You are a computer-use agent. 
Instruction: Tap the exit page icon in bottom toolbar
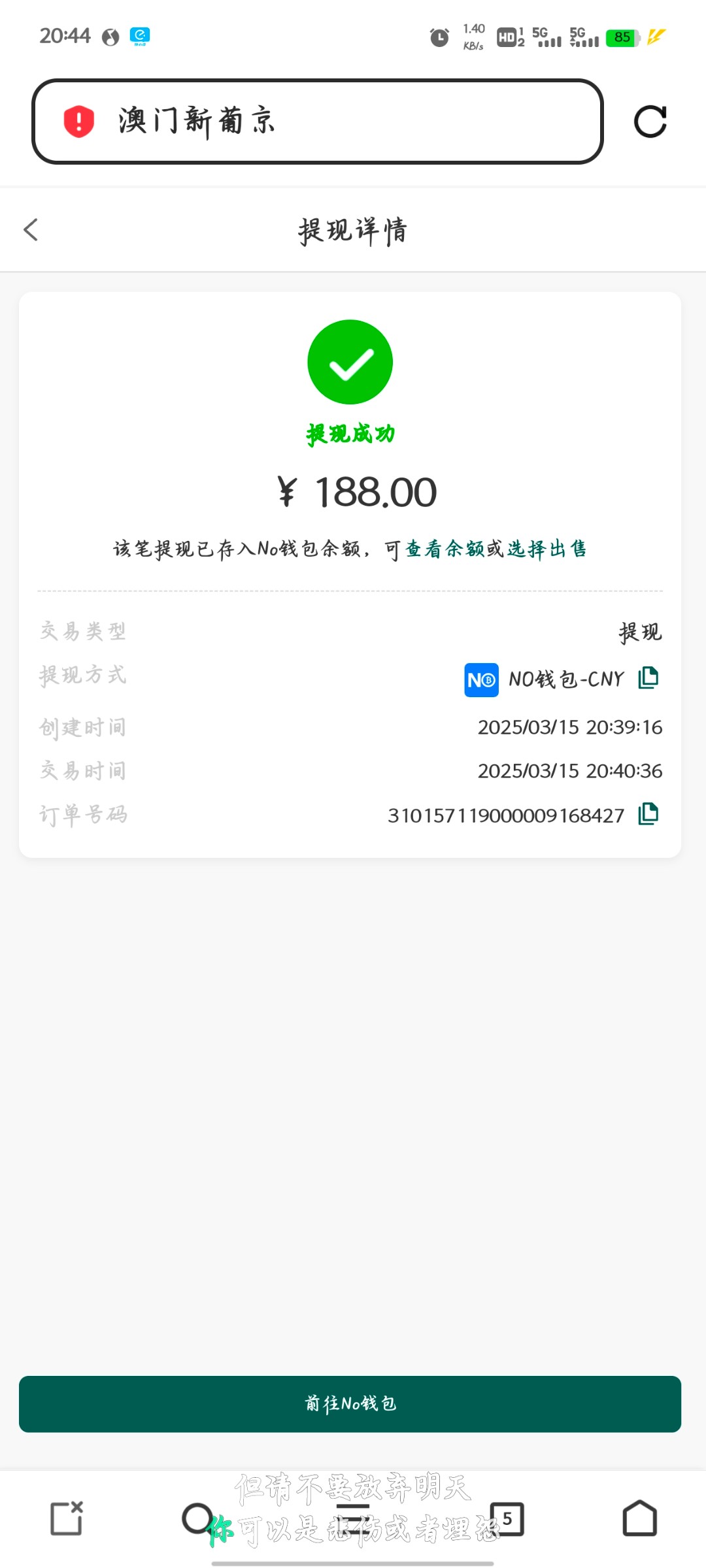(x=67, y=1518)
